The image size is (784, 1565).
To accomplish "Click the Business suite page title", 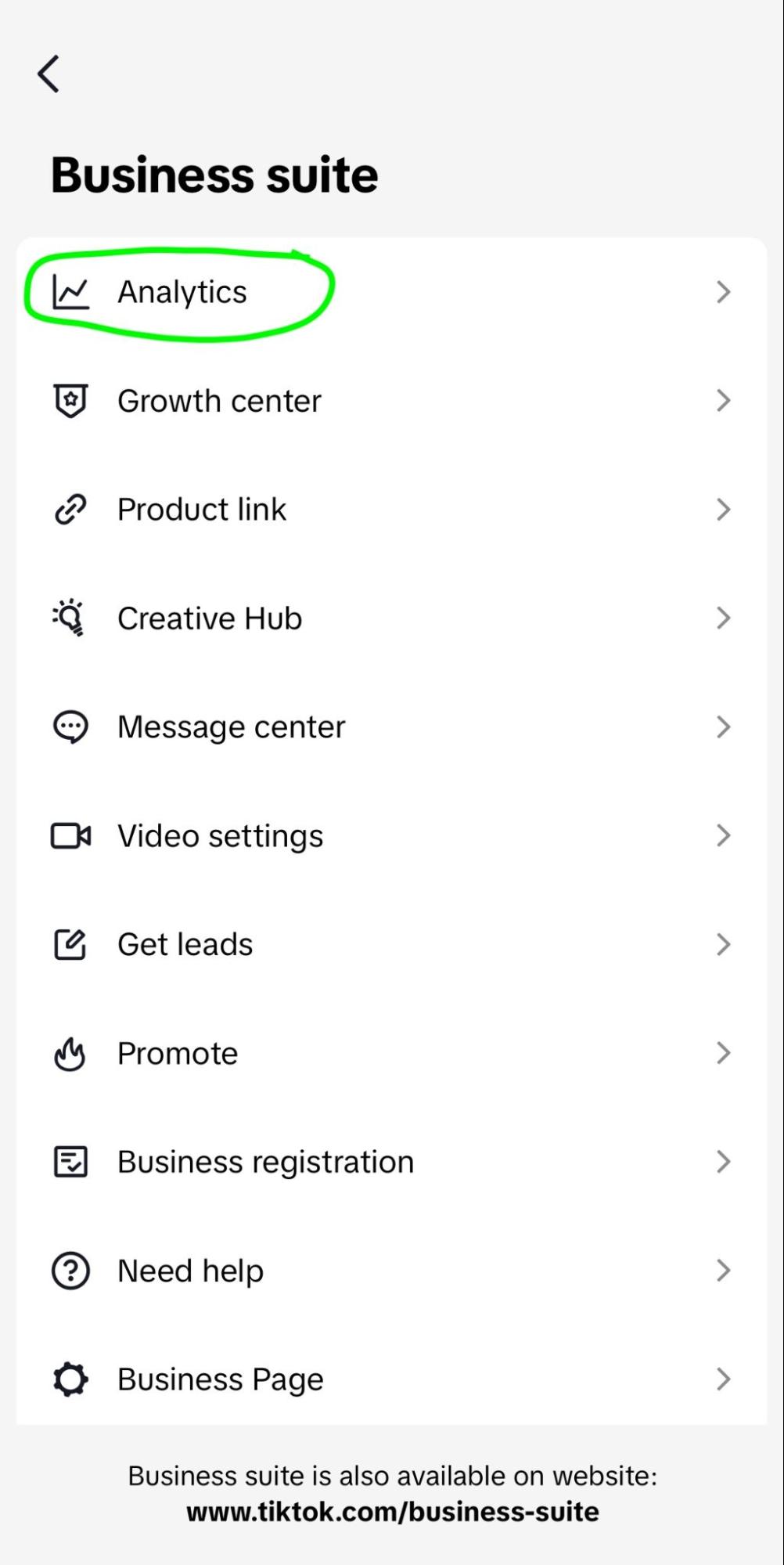I will coord(214,174).
